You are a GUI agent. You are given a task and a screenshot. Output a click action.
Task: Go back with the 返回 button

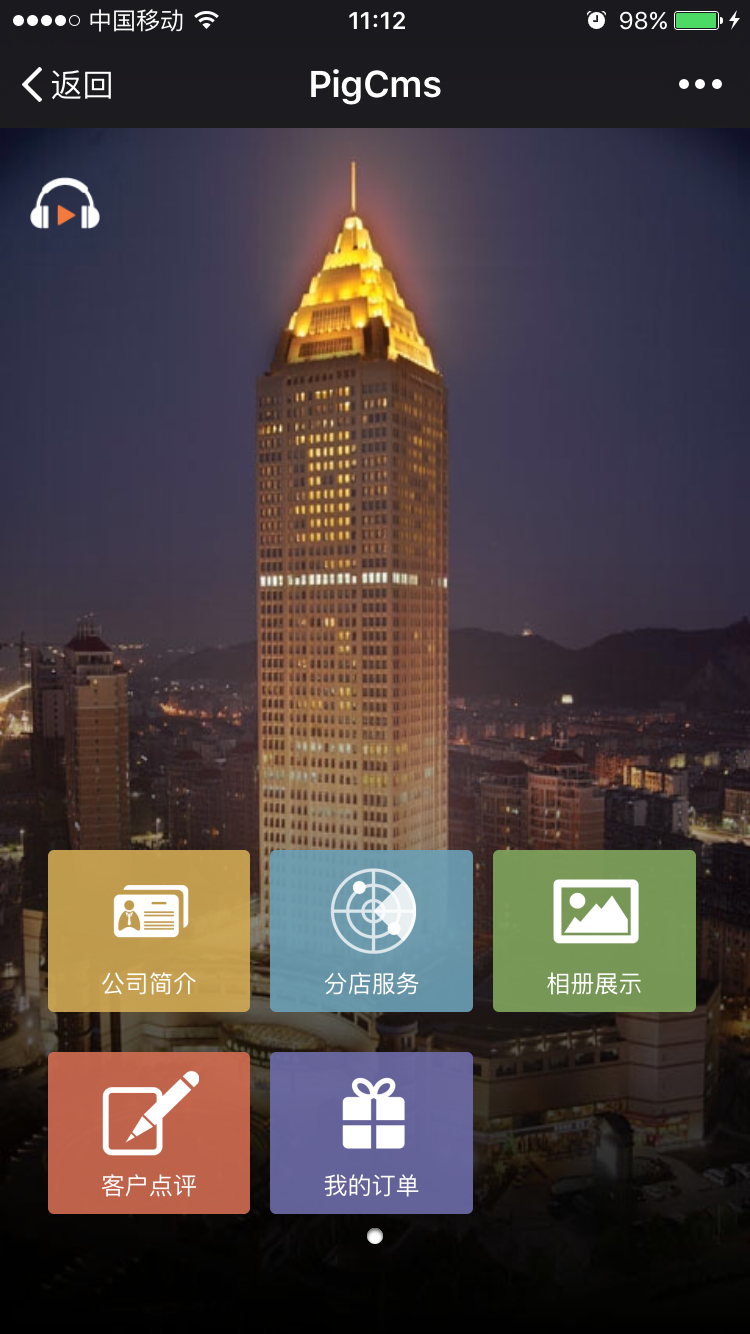pos(67,86)
